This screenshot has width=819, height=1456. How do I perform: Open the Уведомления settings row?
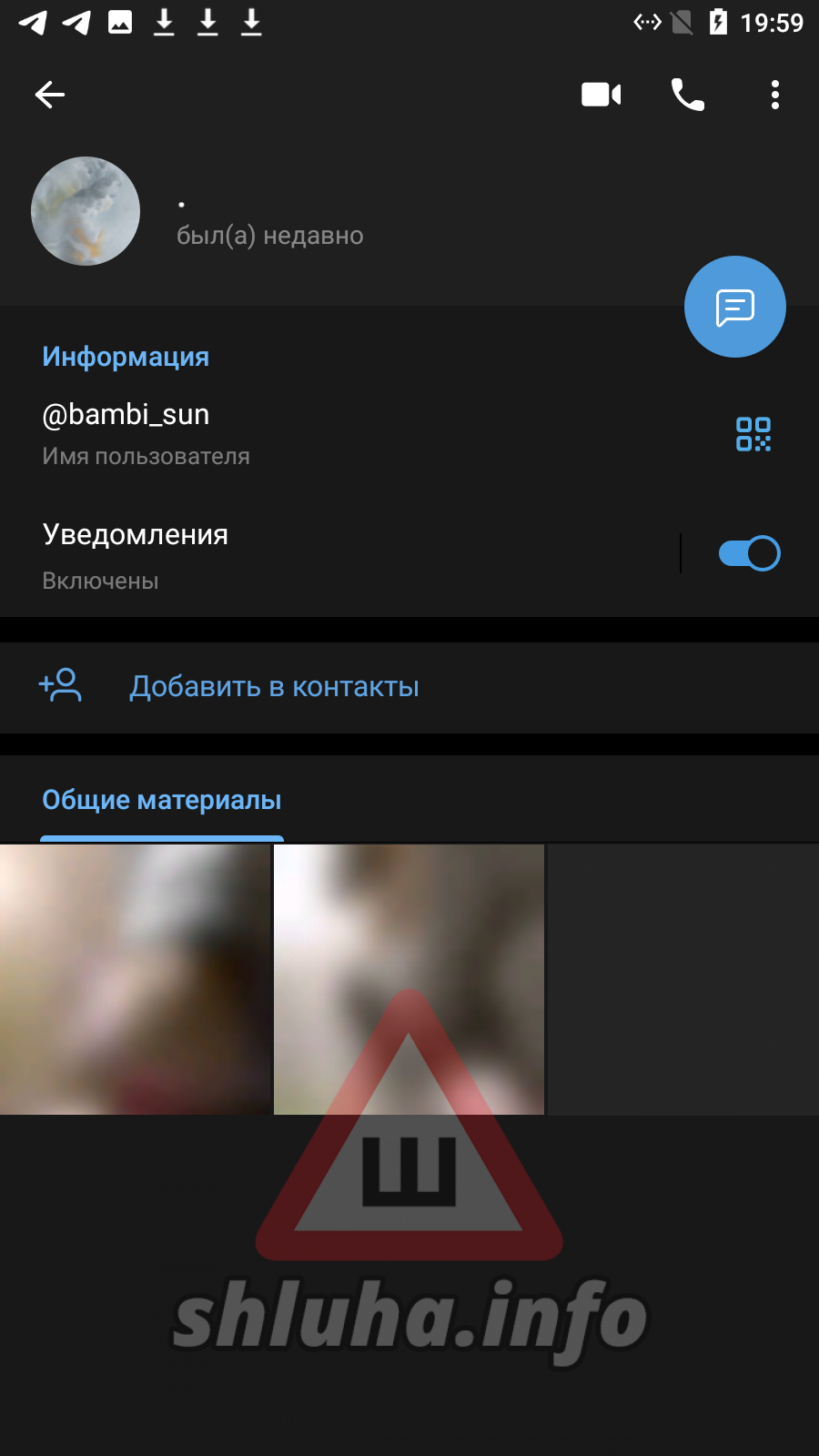(339, 554)
